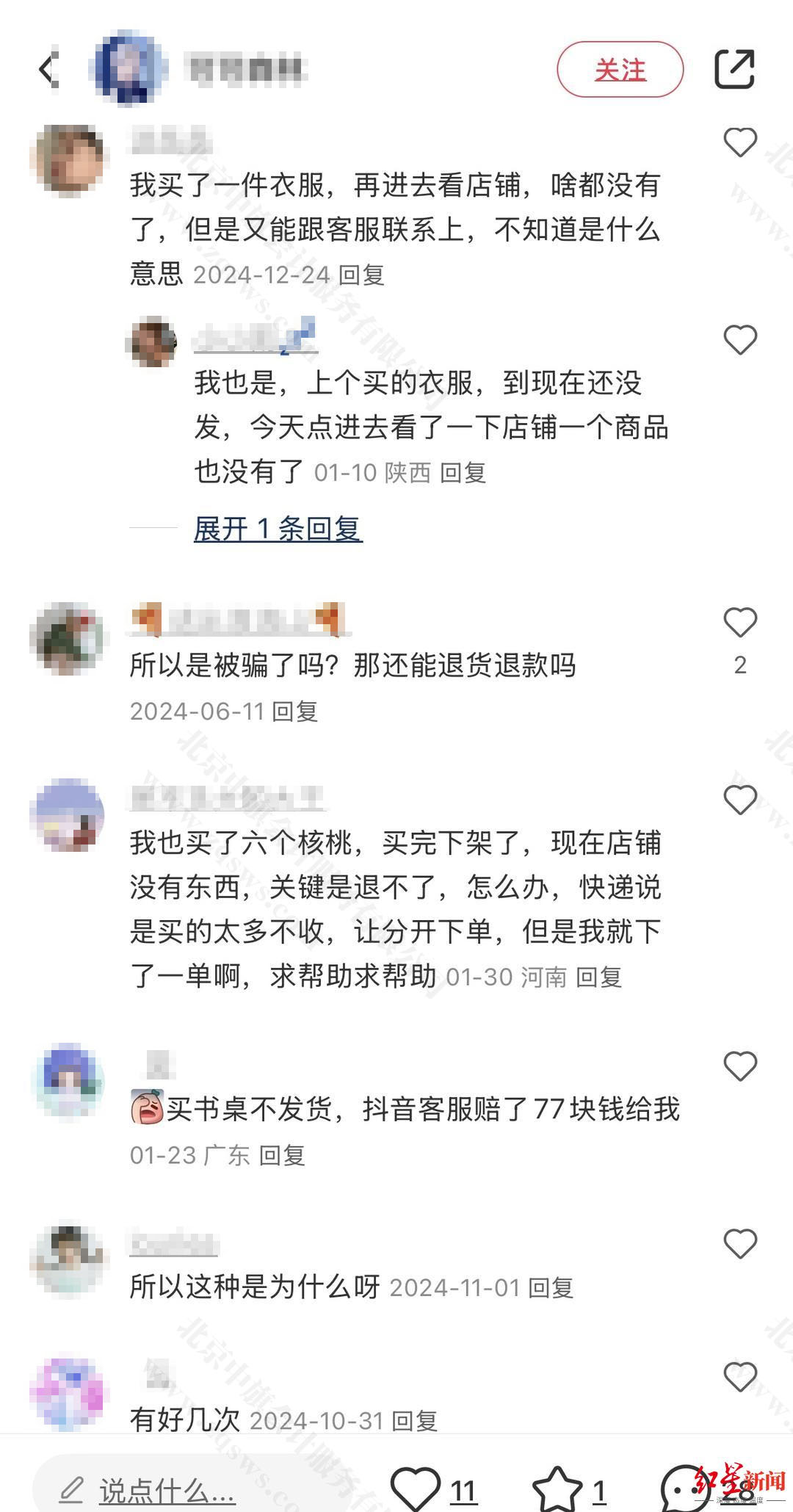This screenshot has height=1512, width=793.
Task: Like the comment 所以是被骗了吗
Action: (x=739, y=623)
